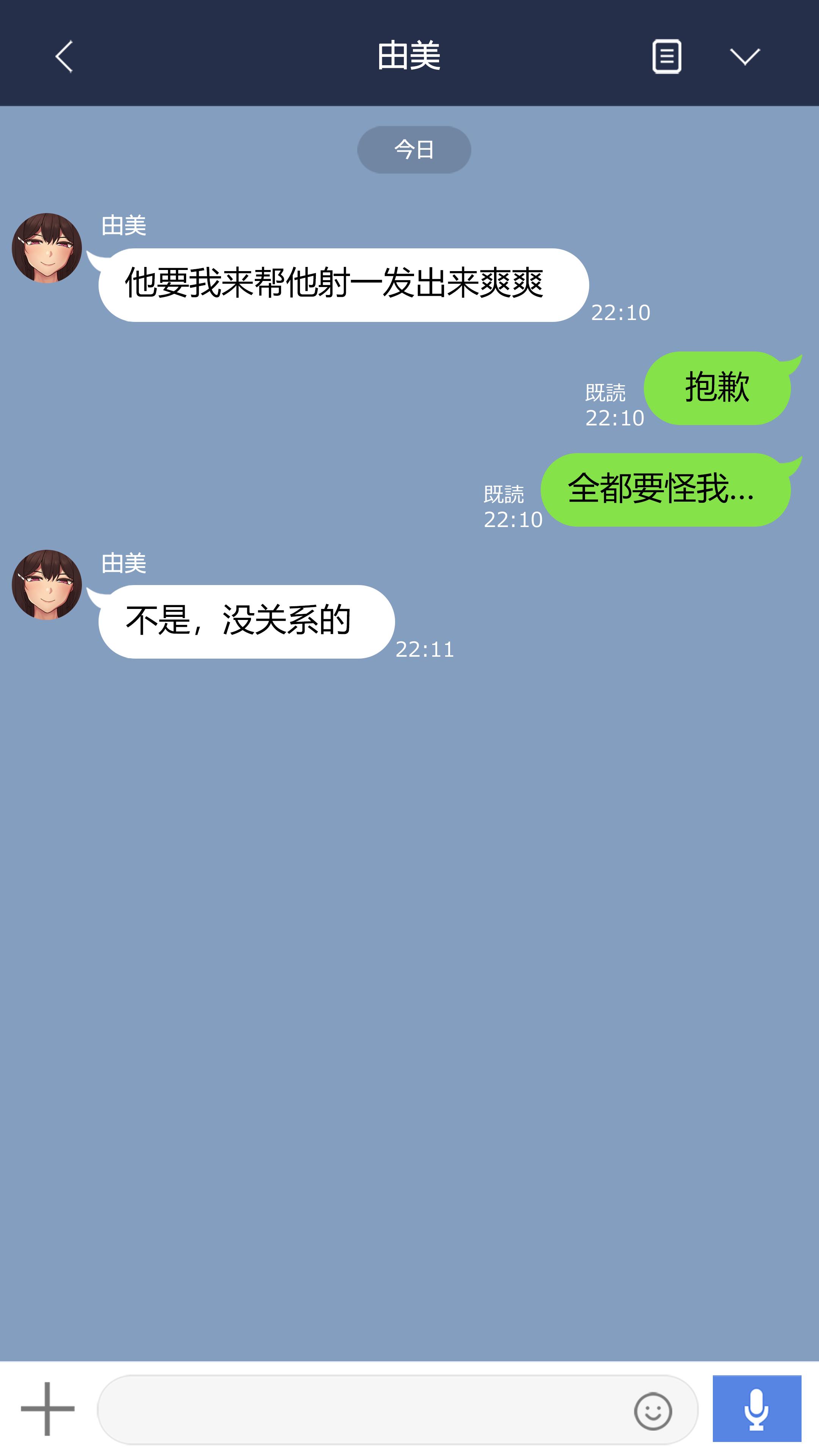This screenshot has height=1456, width=819.
Task: Open the plus attachment menu
Action: click(x=47, y=1409)
